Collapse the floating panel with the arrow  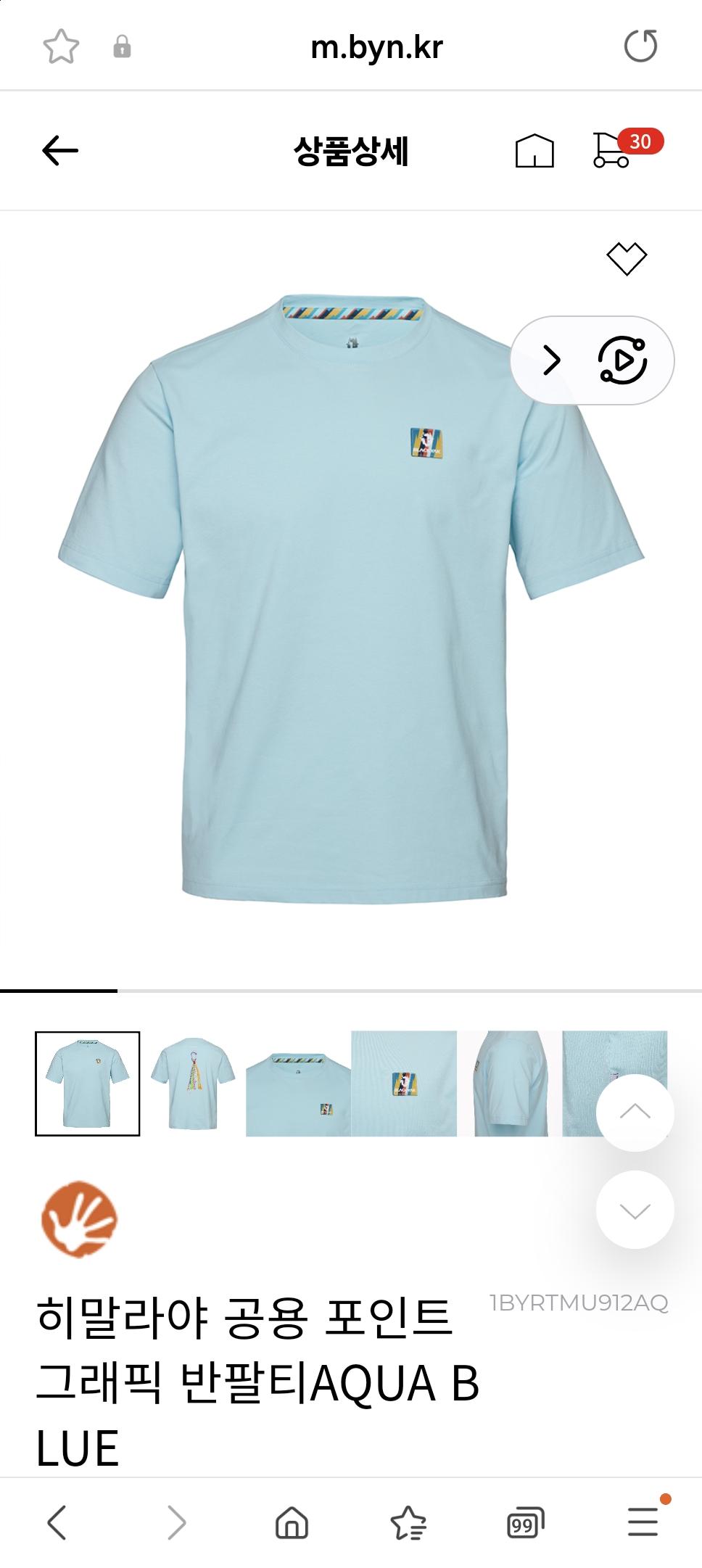(553, 360)
